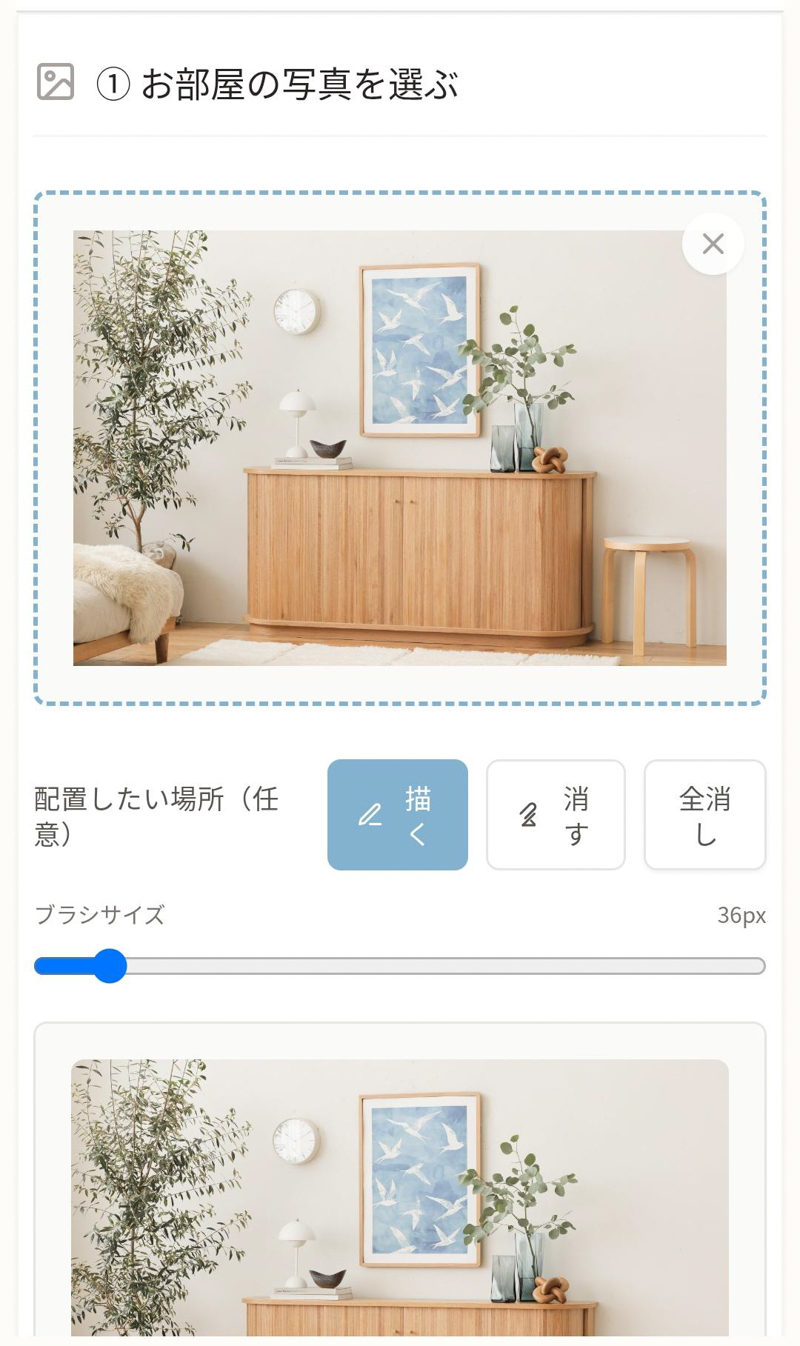This screenshot has height=1346, width=800.
Task: Select the uploaded room photo
Action: (x=398, y=447)
